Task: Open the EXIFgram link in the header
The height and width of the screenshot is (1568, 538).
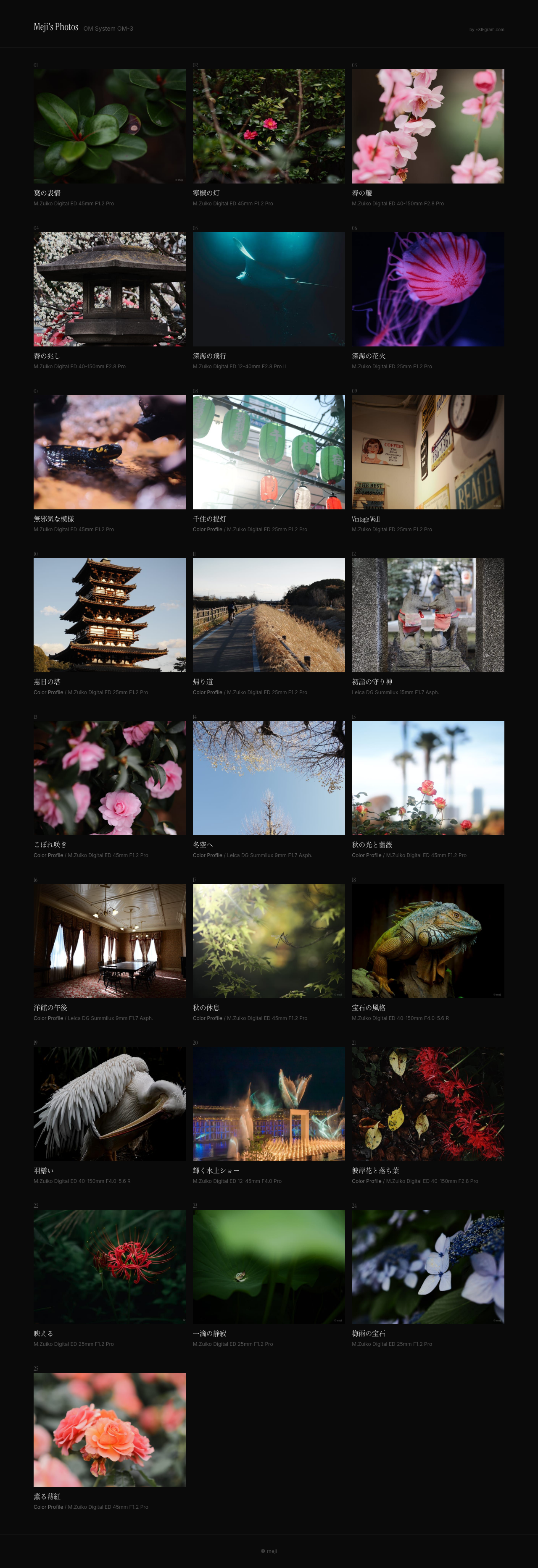Action: click(487, 29)
